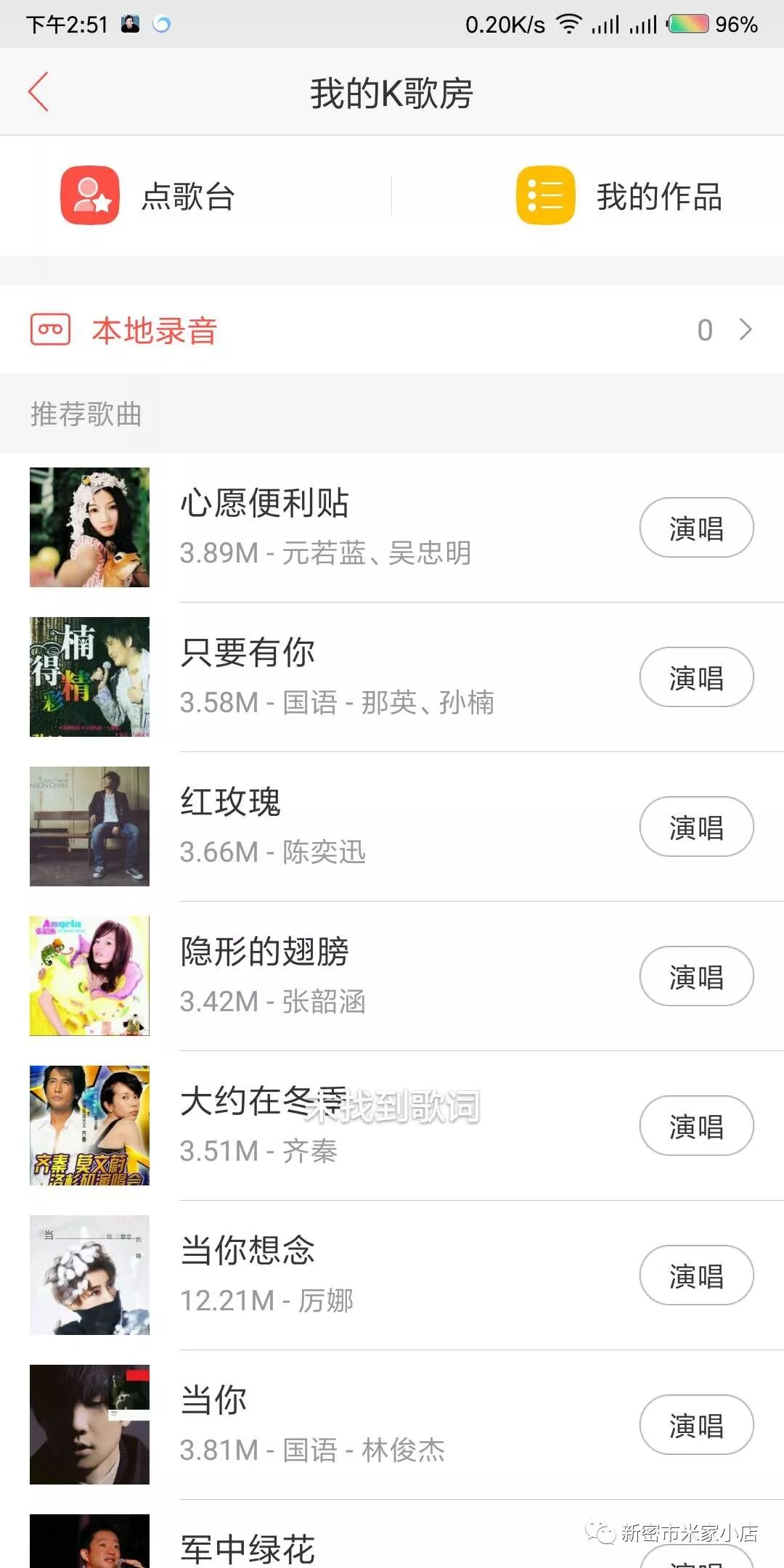
Task: Open 本地录音 list
Action: tap(392, 330)
